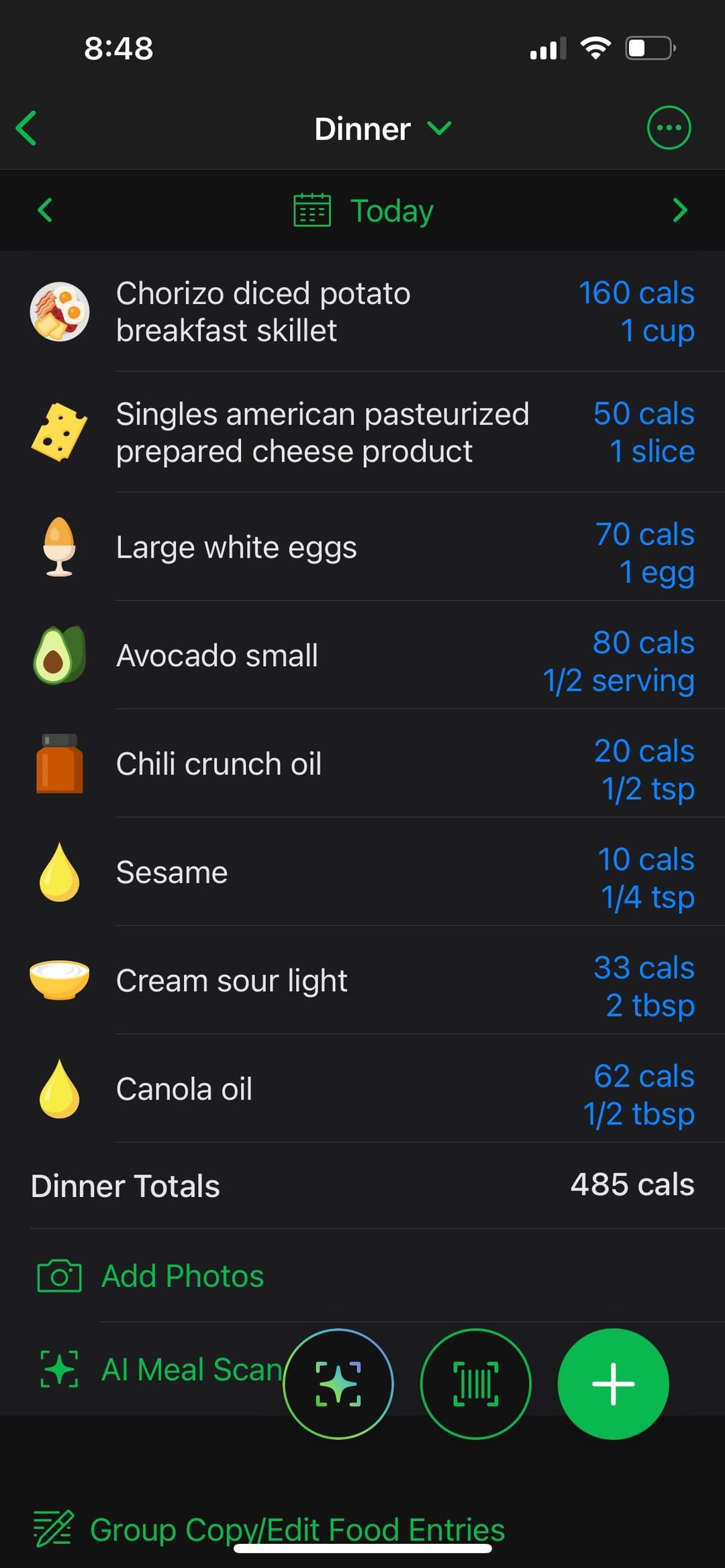
Task: Open the Canola oil entry
Action: click(362, 1088)
